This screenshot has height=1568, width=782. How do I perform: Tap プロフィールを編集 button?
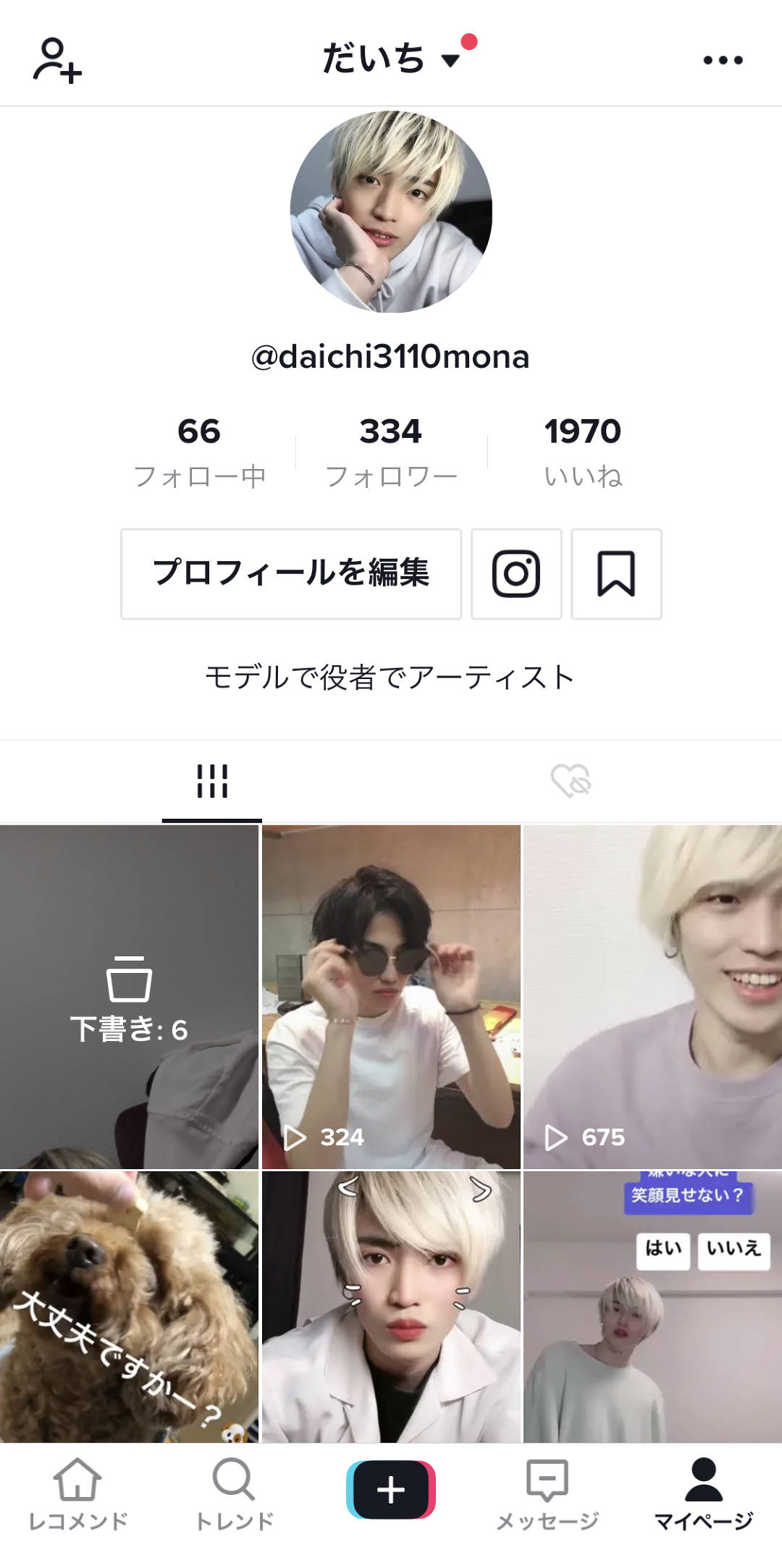pos(291,573)
